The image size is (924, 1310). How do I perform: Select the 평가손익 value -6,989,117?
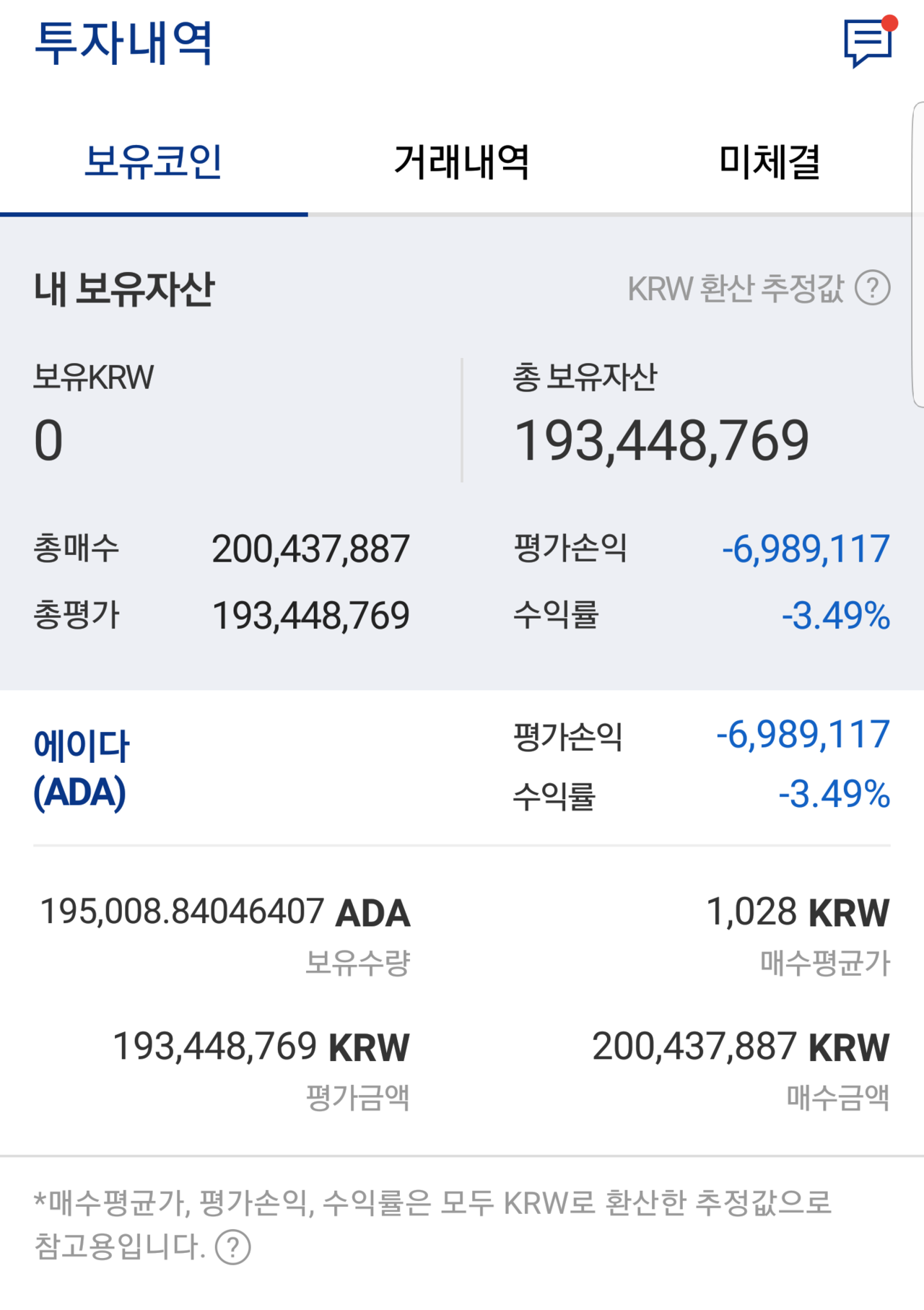pos(804,549)
